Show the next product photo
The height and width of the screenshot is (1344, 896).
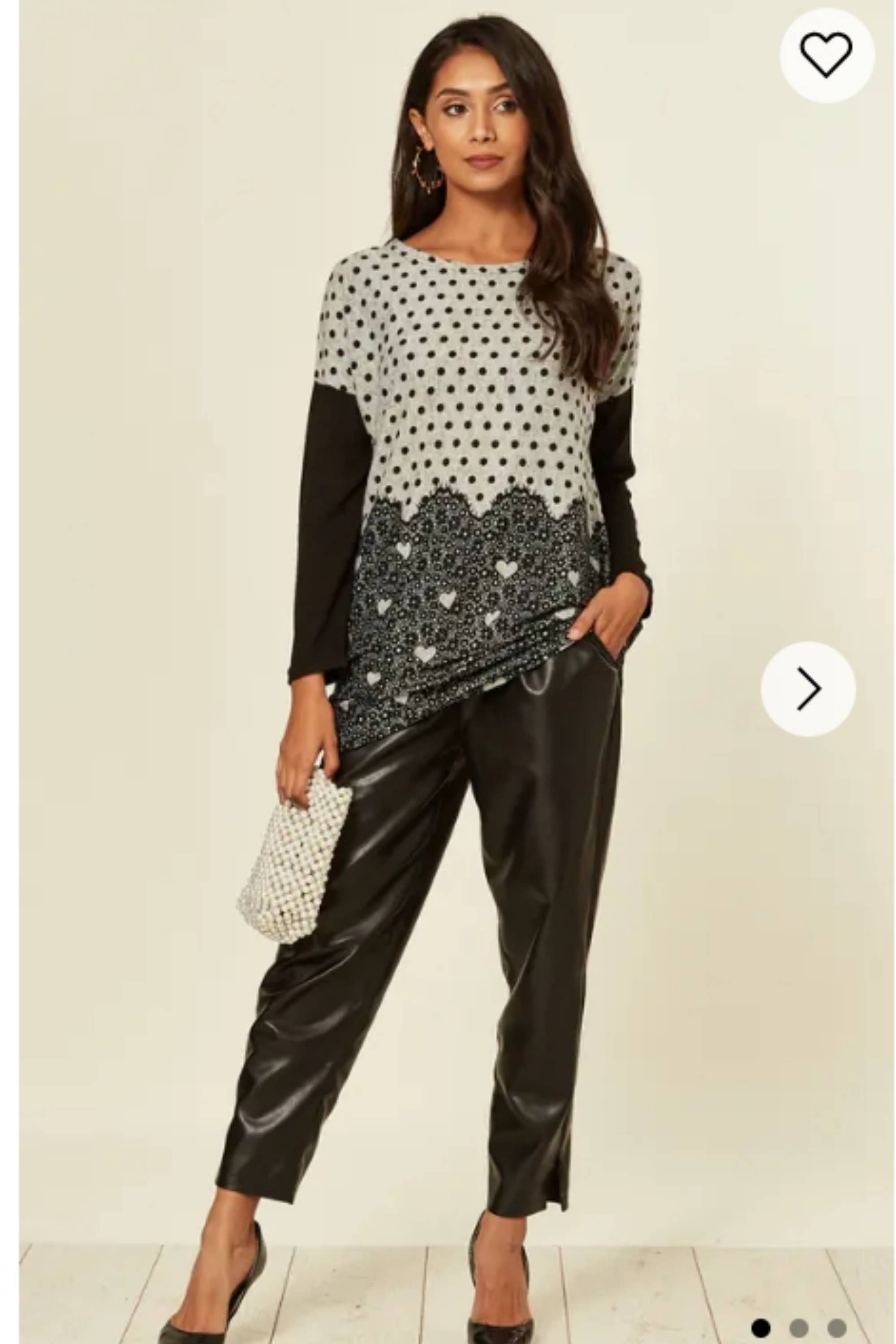pyautogui.click(x=808, y=689)
